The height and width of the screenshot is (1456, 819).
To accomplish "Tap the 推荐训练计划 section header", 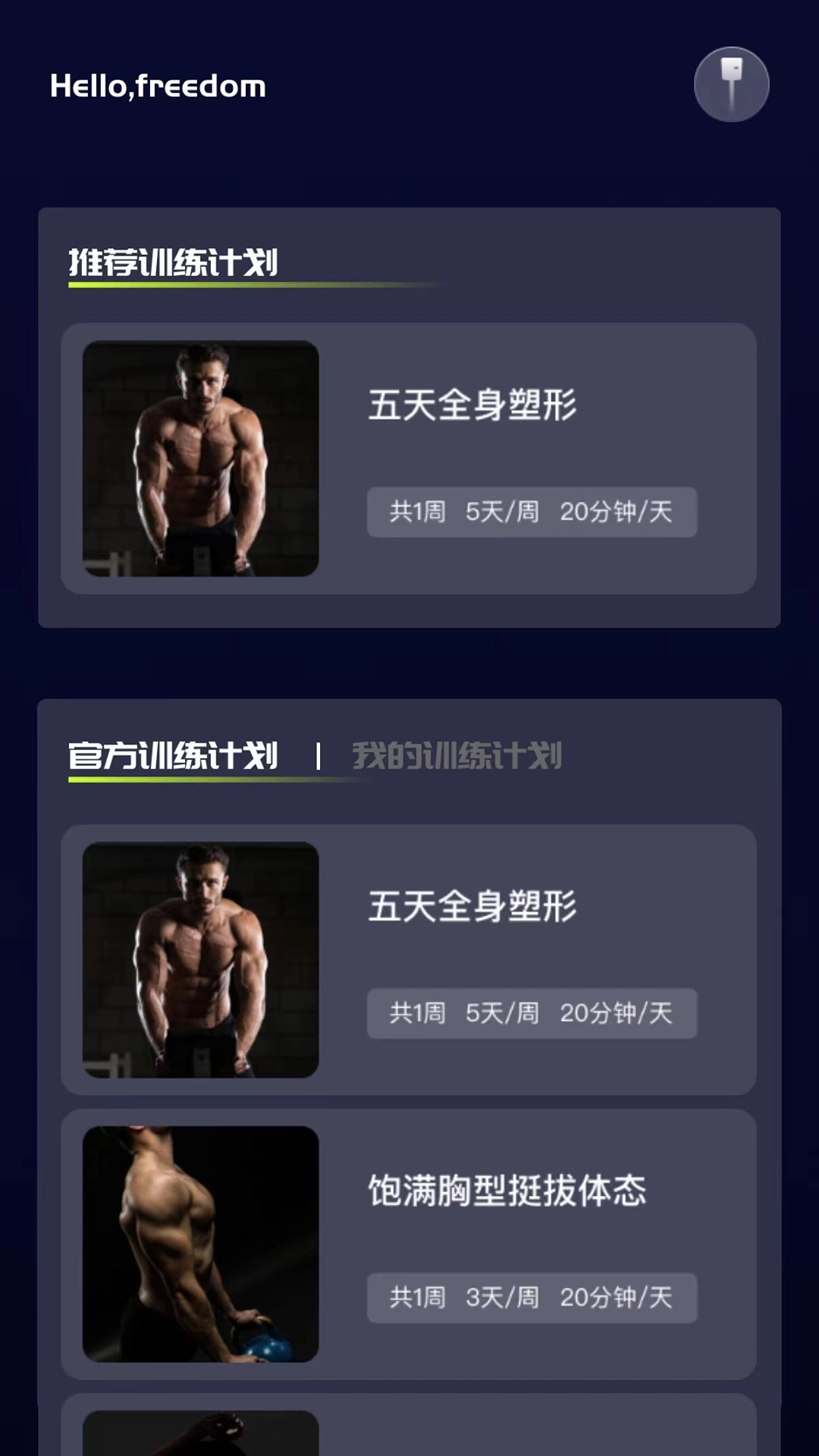I will point(174,260).
